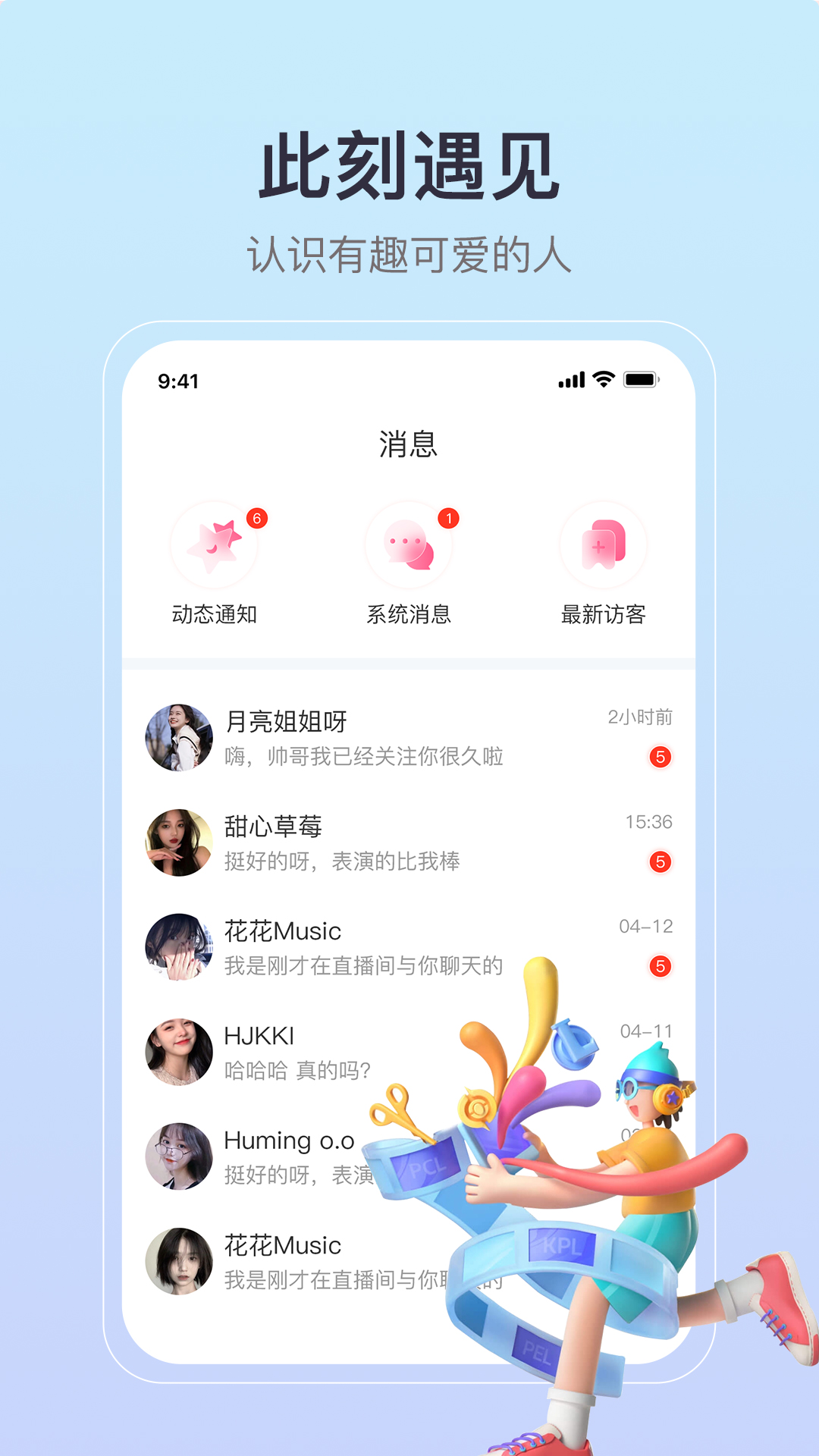
Task: Tap the cellular signal strength icon
Action: (x=570, y=378)
